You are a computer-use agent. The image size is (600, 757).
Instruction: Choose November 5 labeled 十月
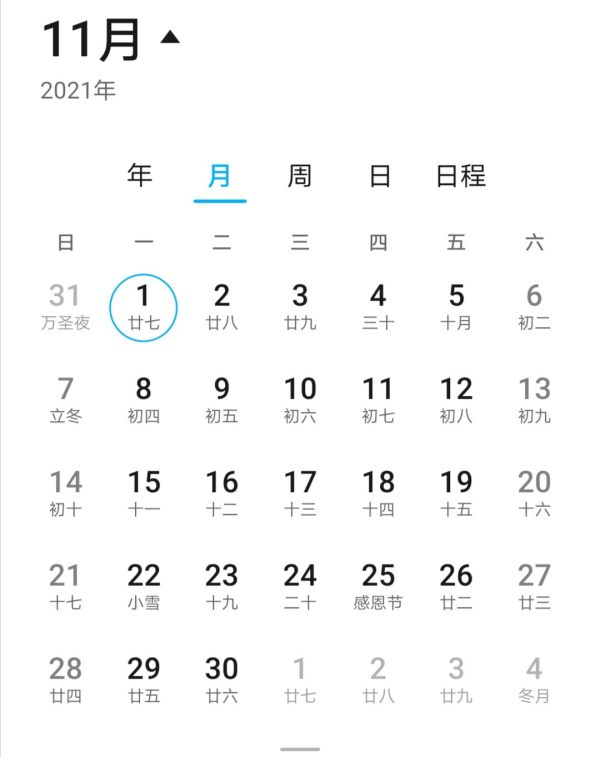tap(456, 306)
